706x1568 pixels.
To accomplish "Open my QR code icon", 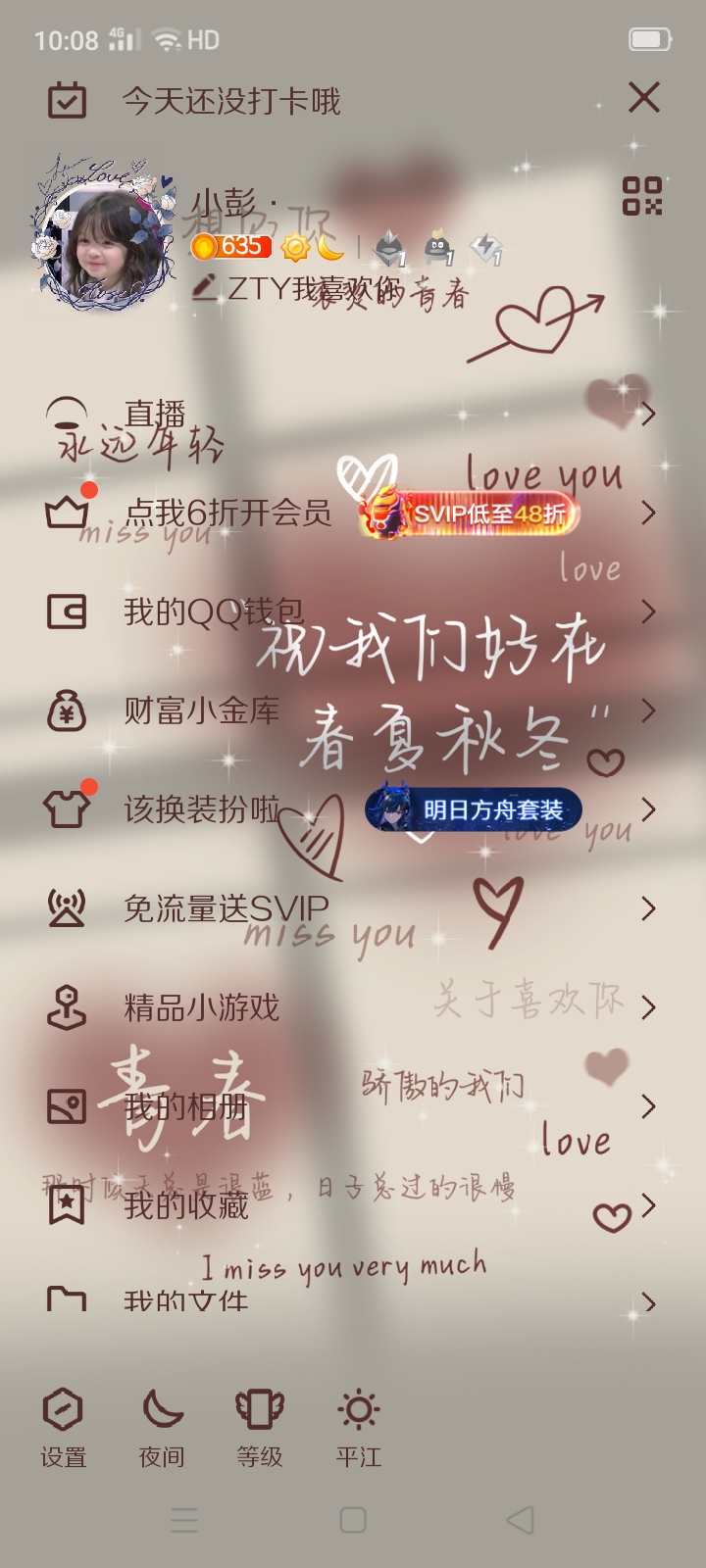I will 642,196.
